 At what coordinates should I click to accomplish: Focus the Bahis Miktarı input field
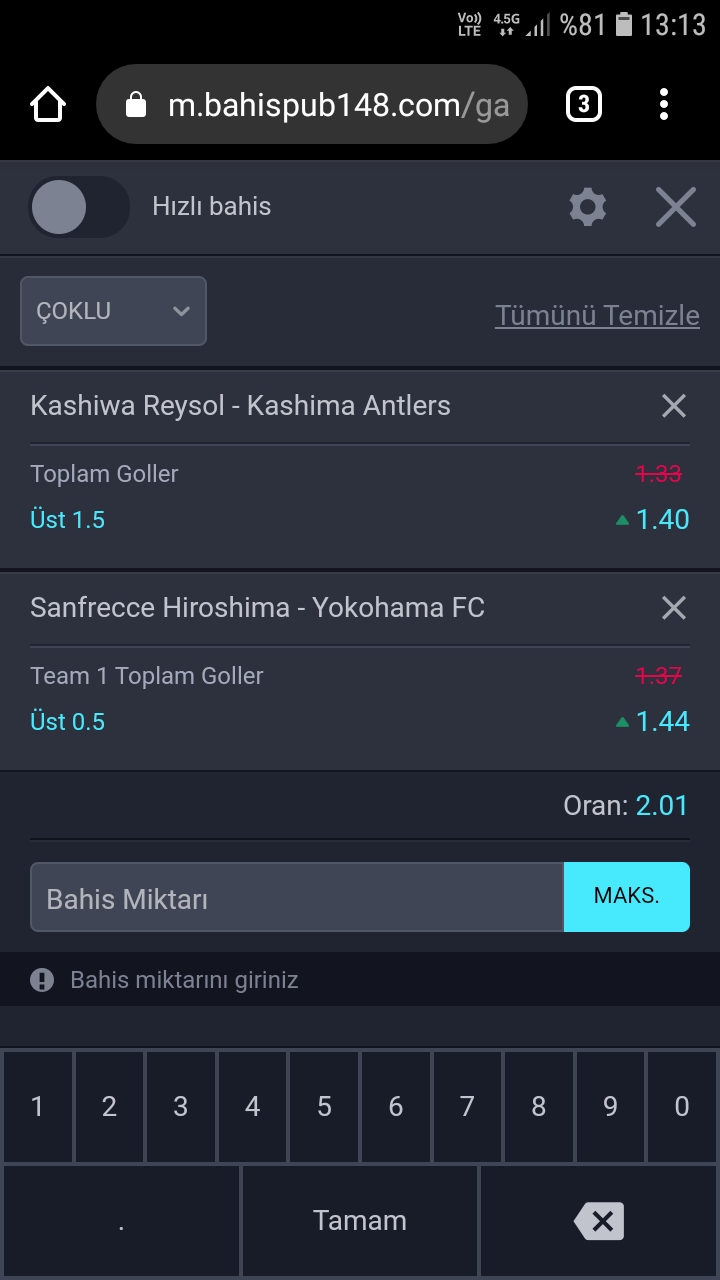297,897
